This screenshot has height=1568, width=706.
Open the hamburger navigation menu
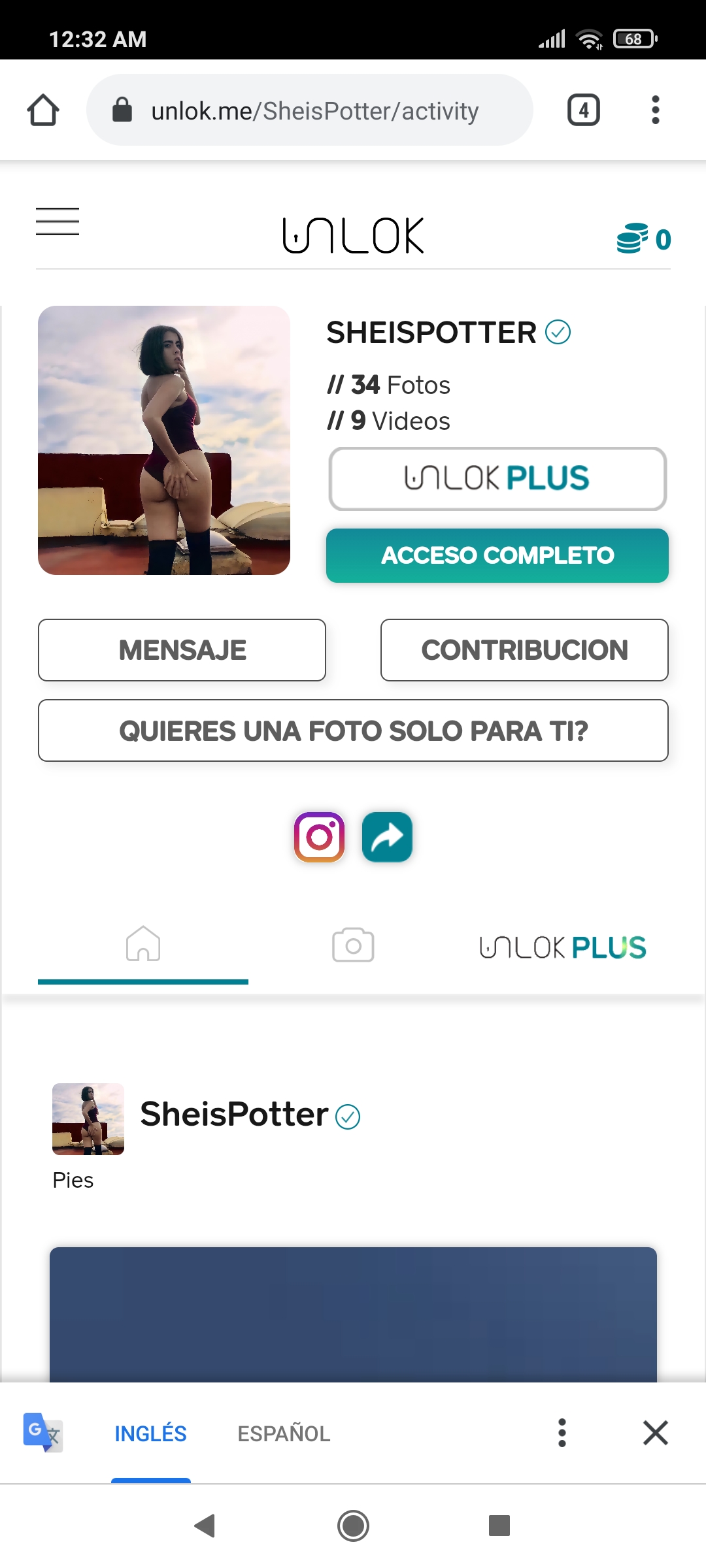(x=57, y=222)
